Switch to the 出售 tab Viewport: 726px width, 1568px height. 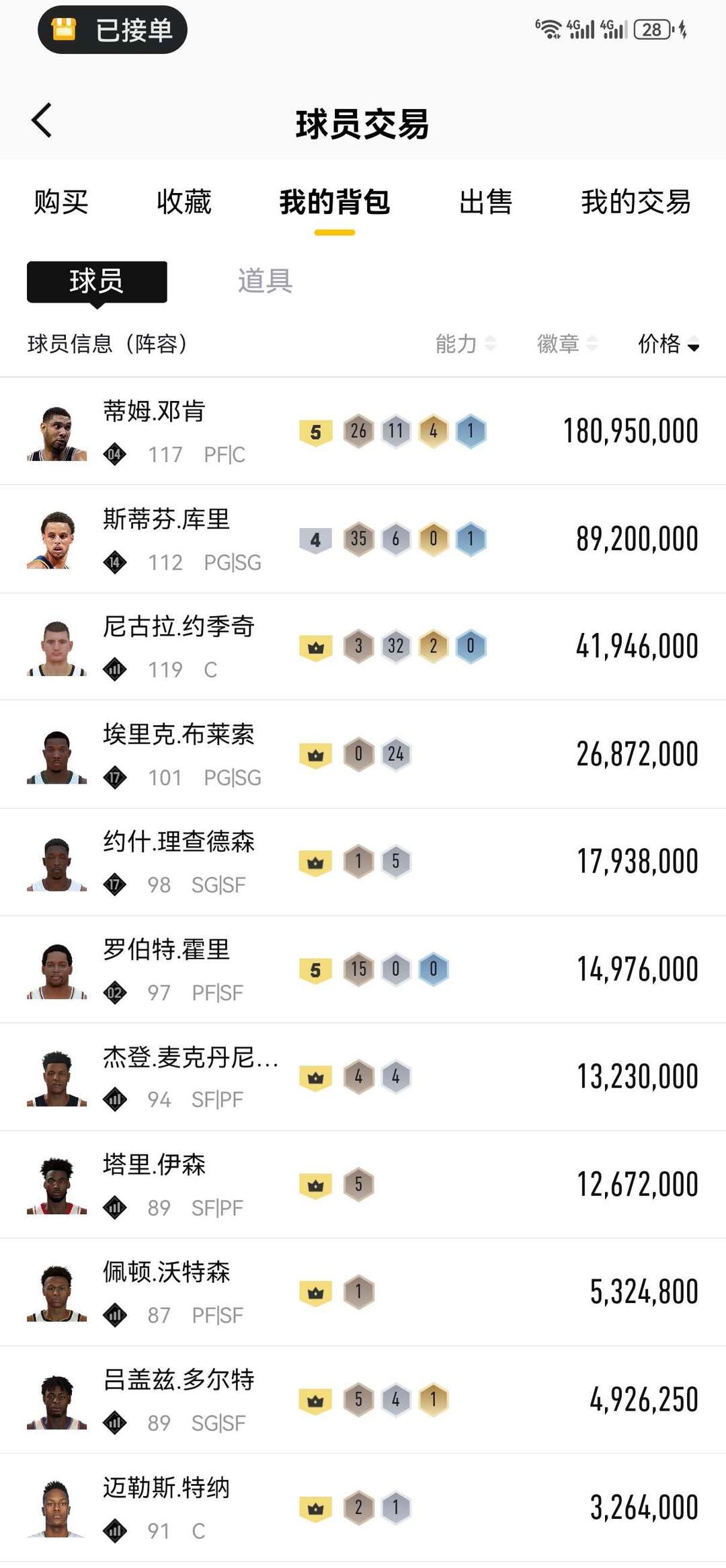coord(485,202)
